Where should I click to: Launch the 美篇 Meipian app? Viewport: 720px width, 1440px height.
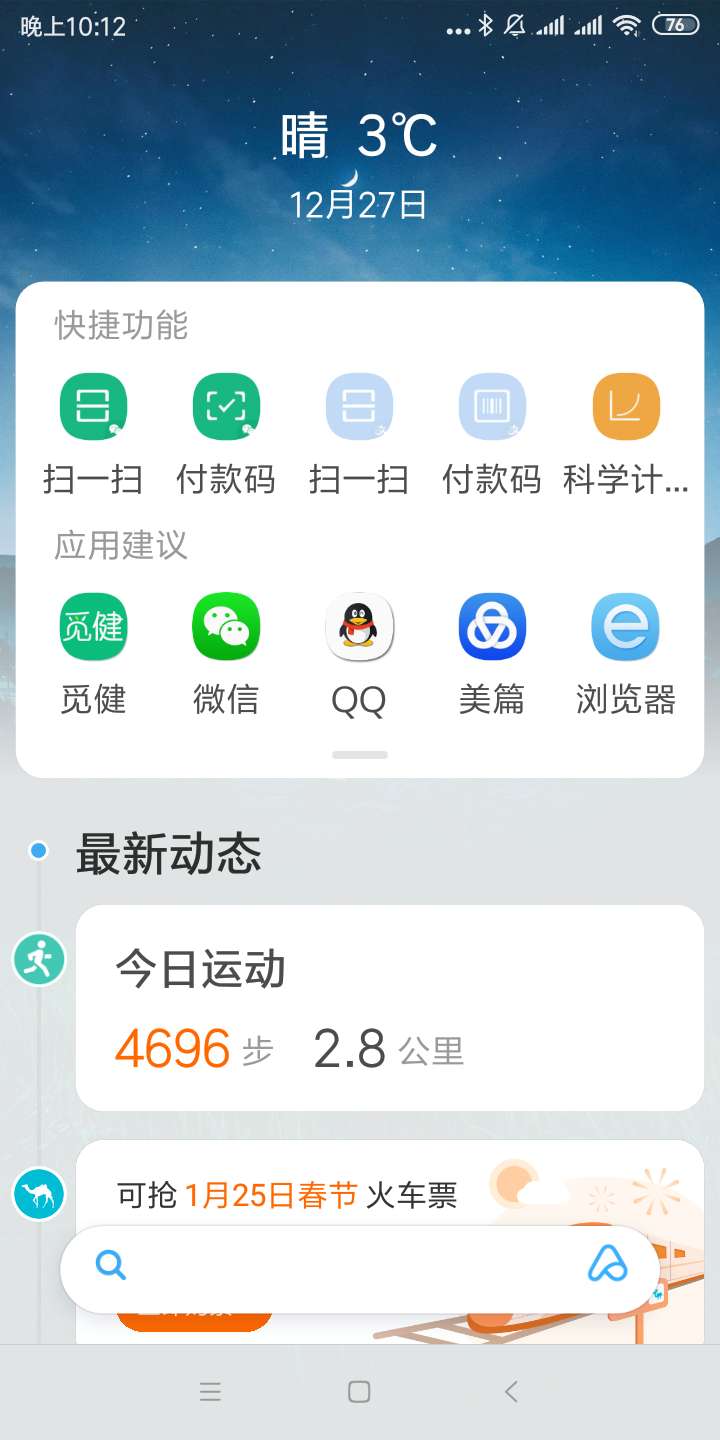(492, 626)
